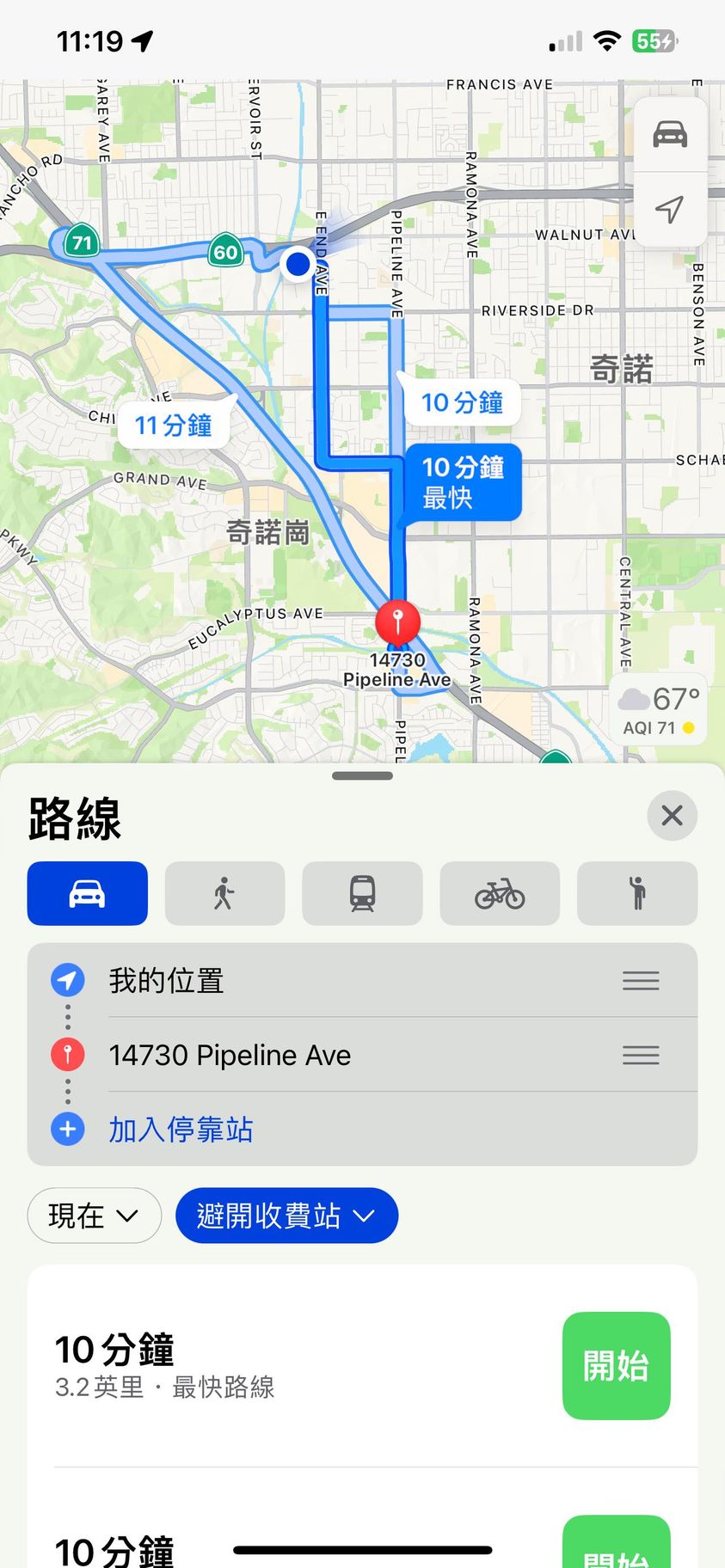Select the 11 分鐘 route label on map
The width and height of the screenshot is (725, 1568).
pos(173,425)
